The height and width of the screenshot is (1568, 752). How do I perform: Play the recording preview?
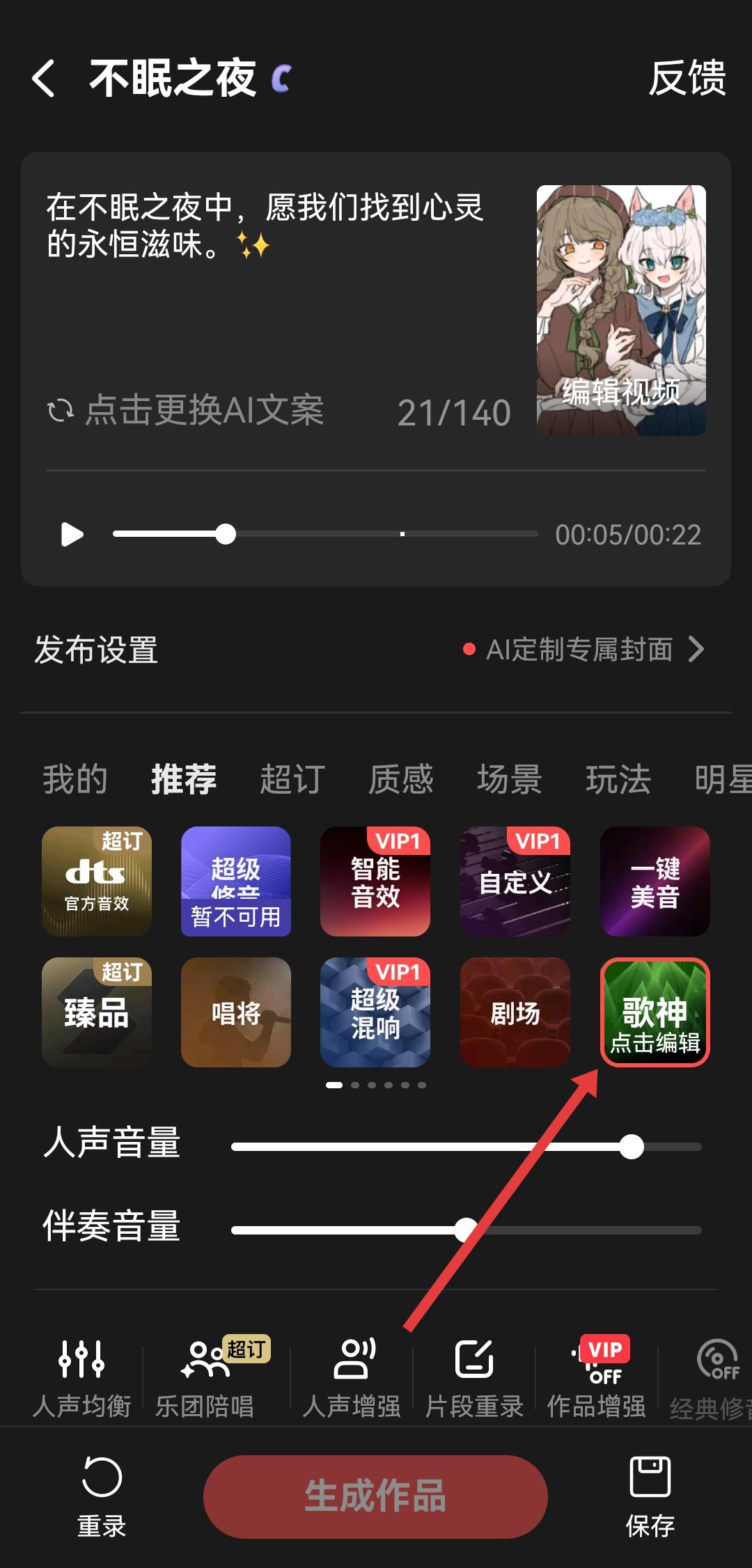72,535
